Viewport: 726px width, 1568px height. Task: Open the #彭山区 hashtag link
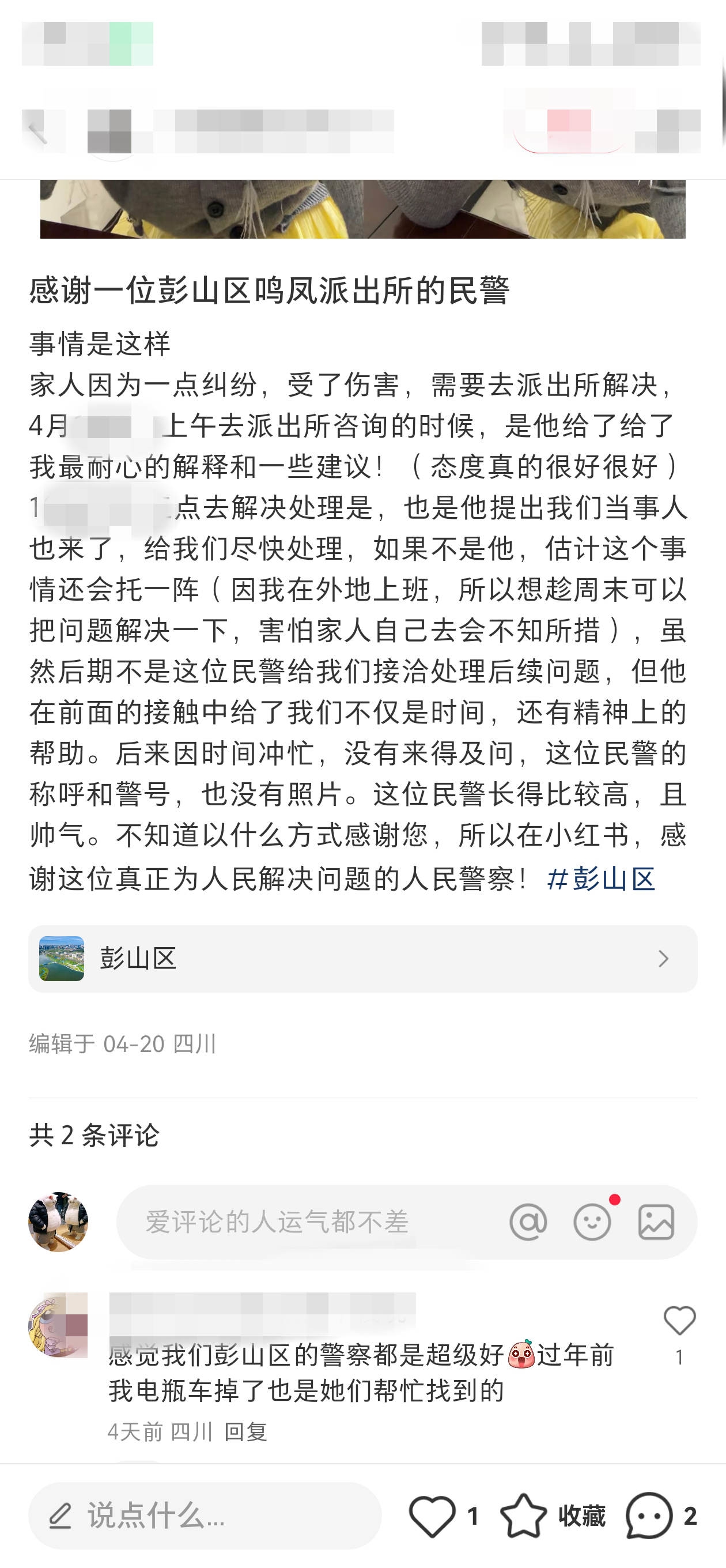point(600,879)
